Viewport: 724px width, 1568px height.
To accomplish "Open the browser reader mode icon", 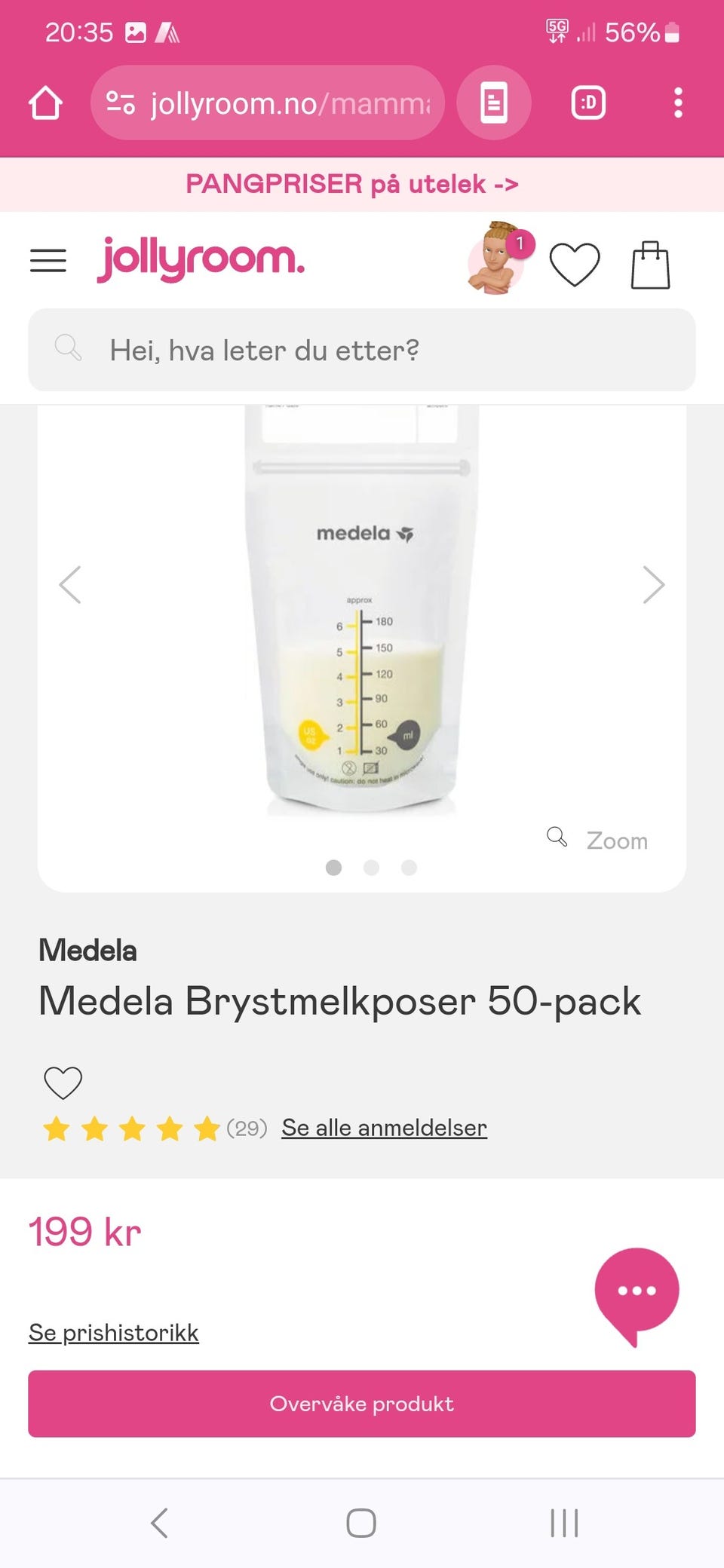I will pos(494,103).
